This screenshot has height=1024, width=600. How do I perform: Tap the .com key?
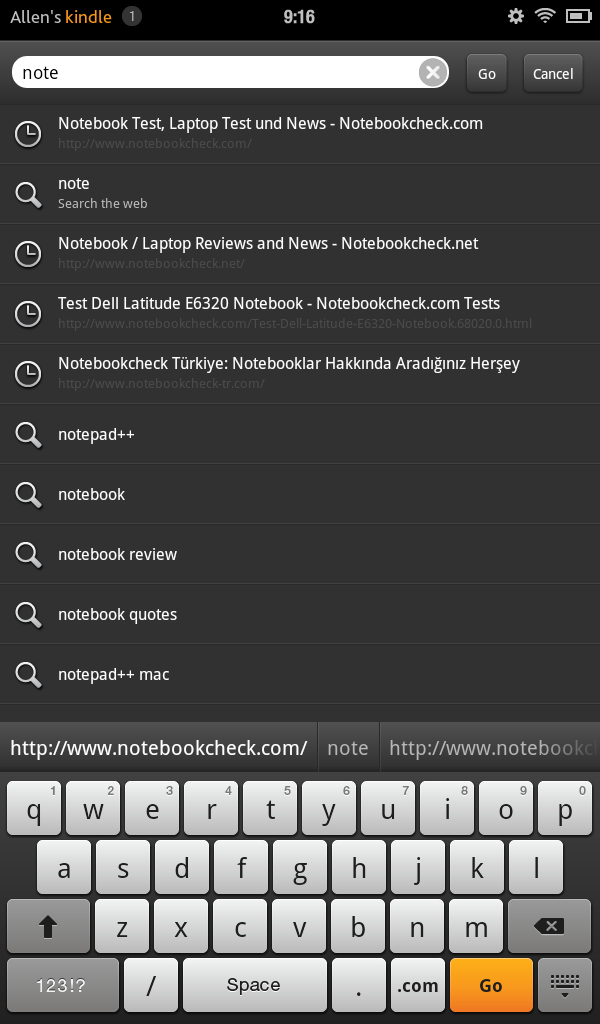(418, 985)
